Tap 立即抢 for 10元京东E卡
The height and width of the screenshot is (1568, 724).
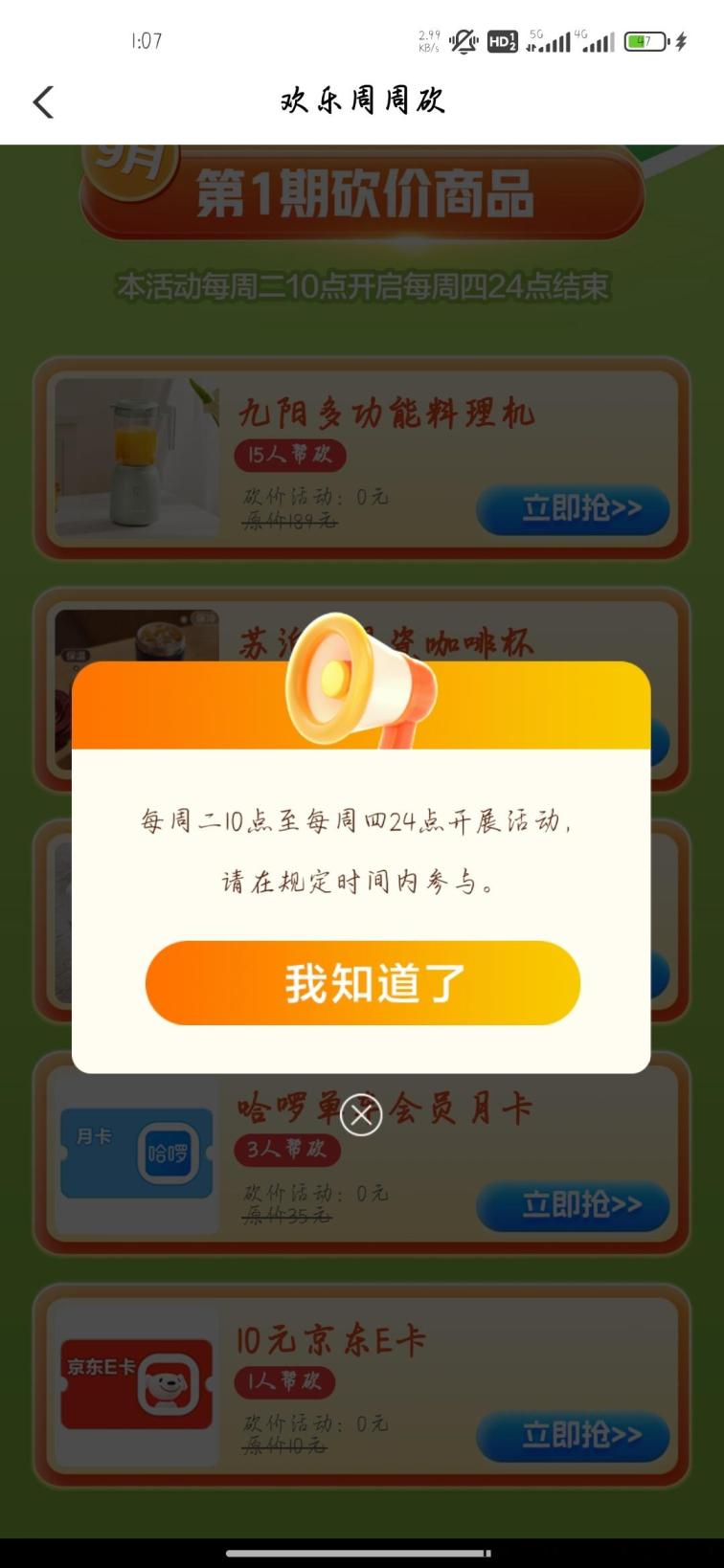[x=573, y=1435]
